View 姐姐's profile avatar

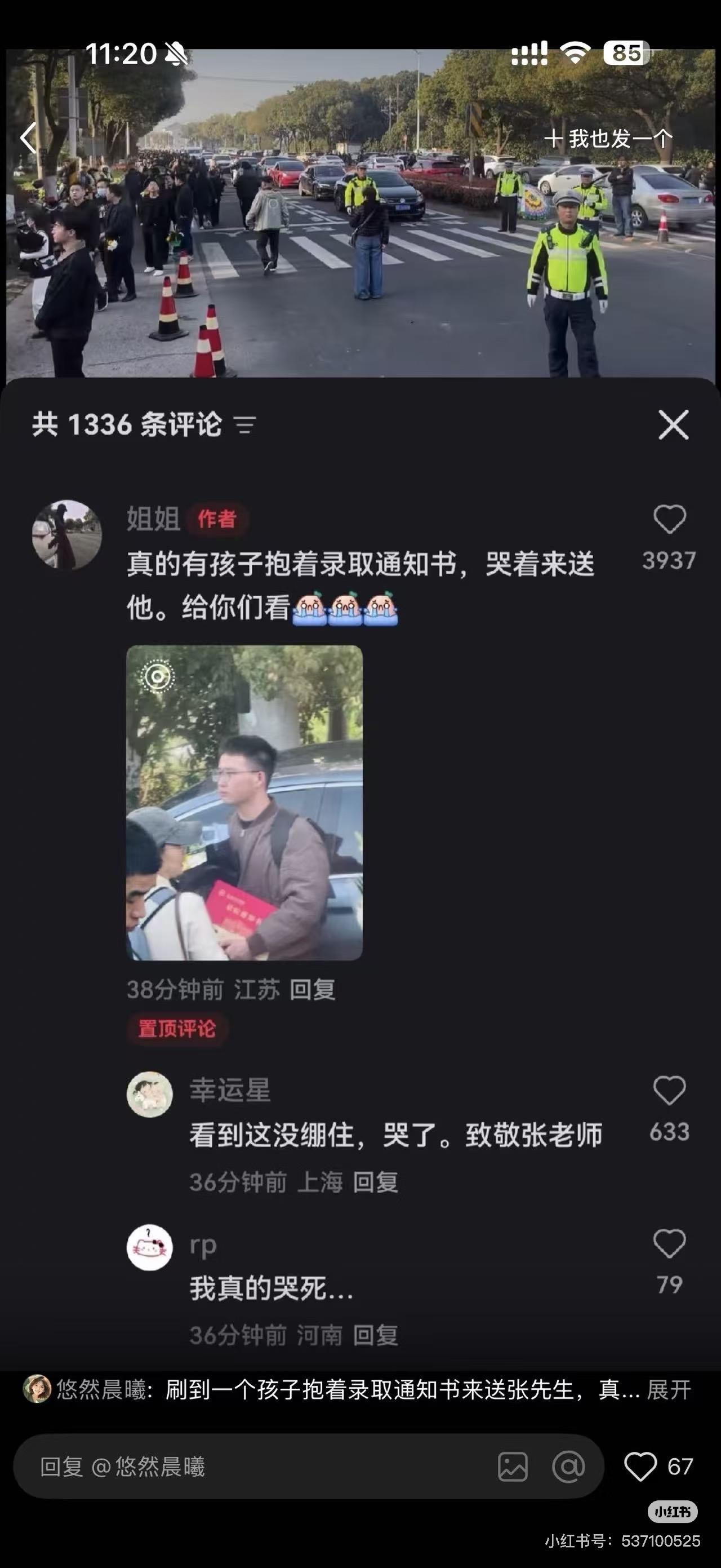67,535
